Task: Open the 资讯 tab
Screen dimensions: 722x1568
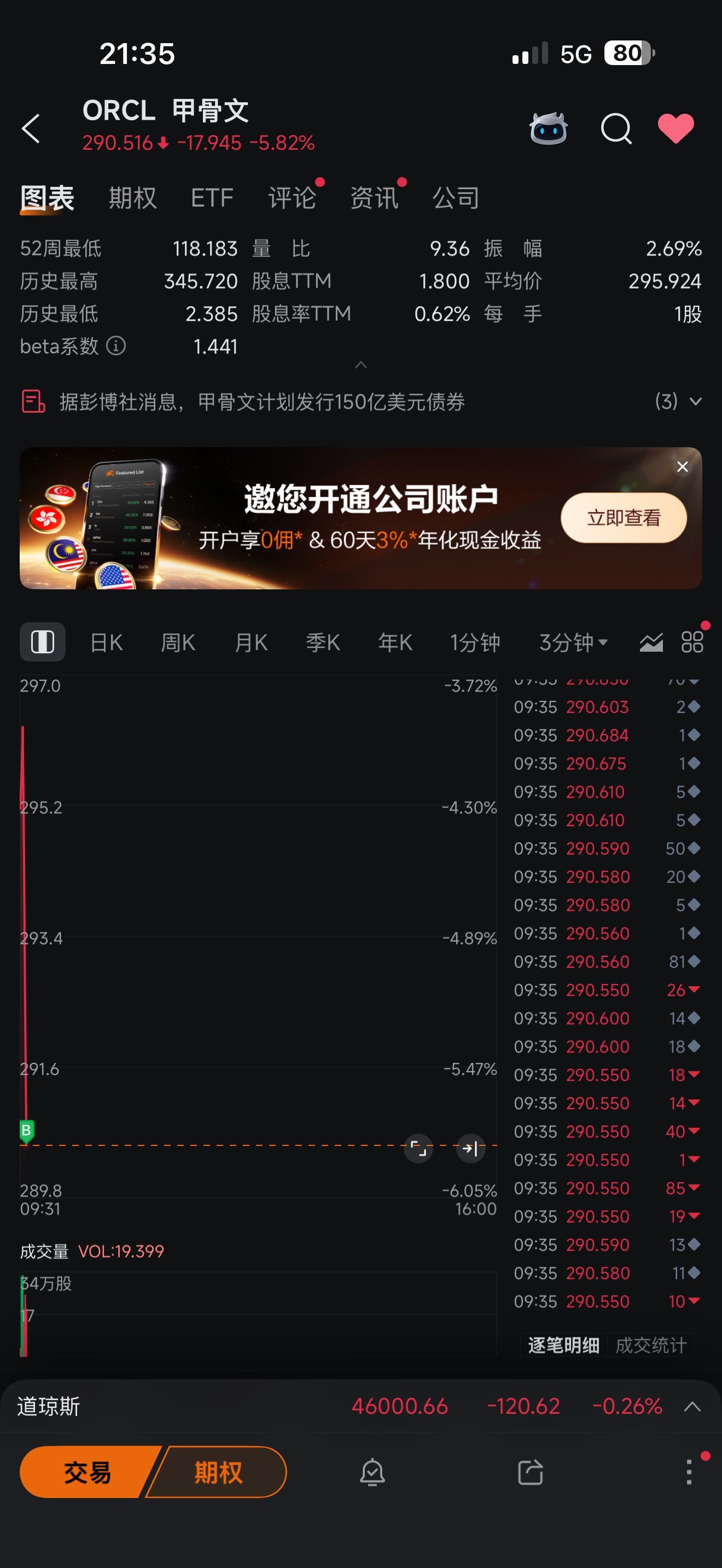Action: [x=374, y=198]
